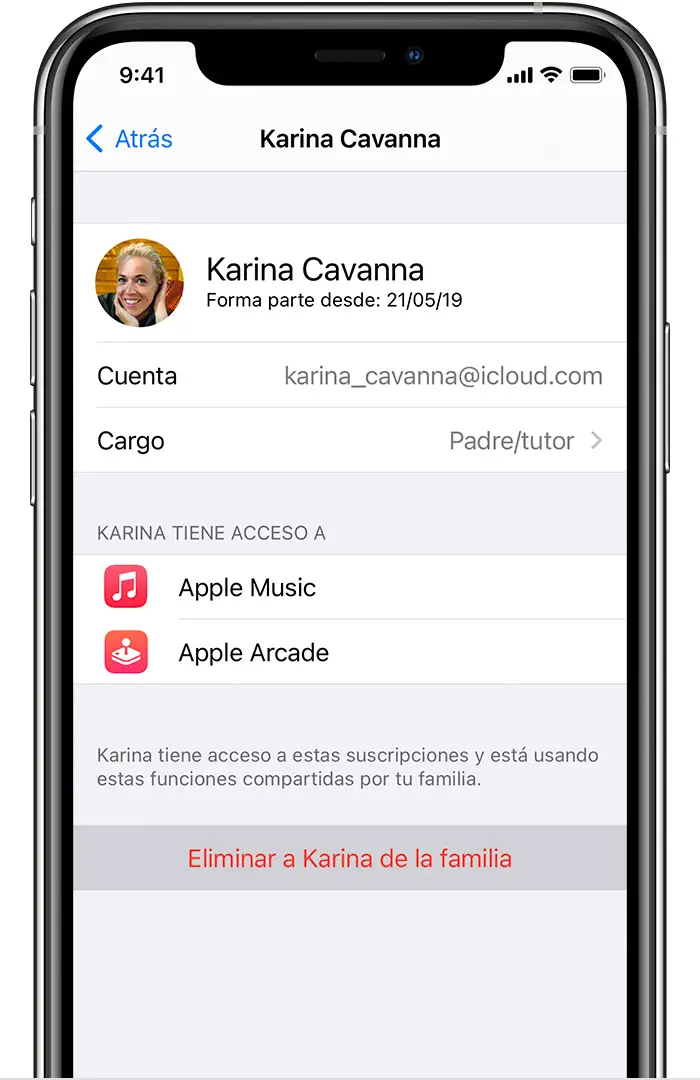Go back with the Atrás button
This screenshot has width=700, height=1080.
(x=130, y=139)
